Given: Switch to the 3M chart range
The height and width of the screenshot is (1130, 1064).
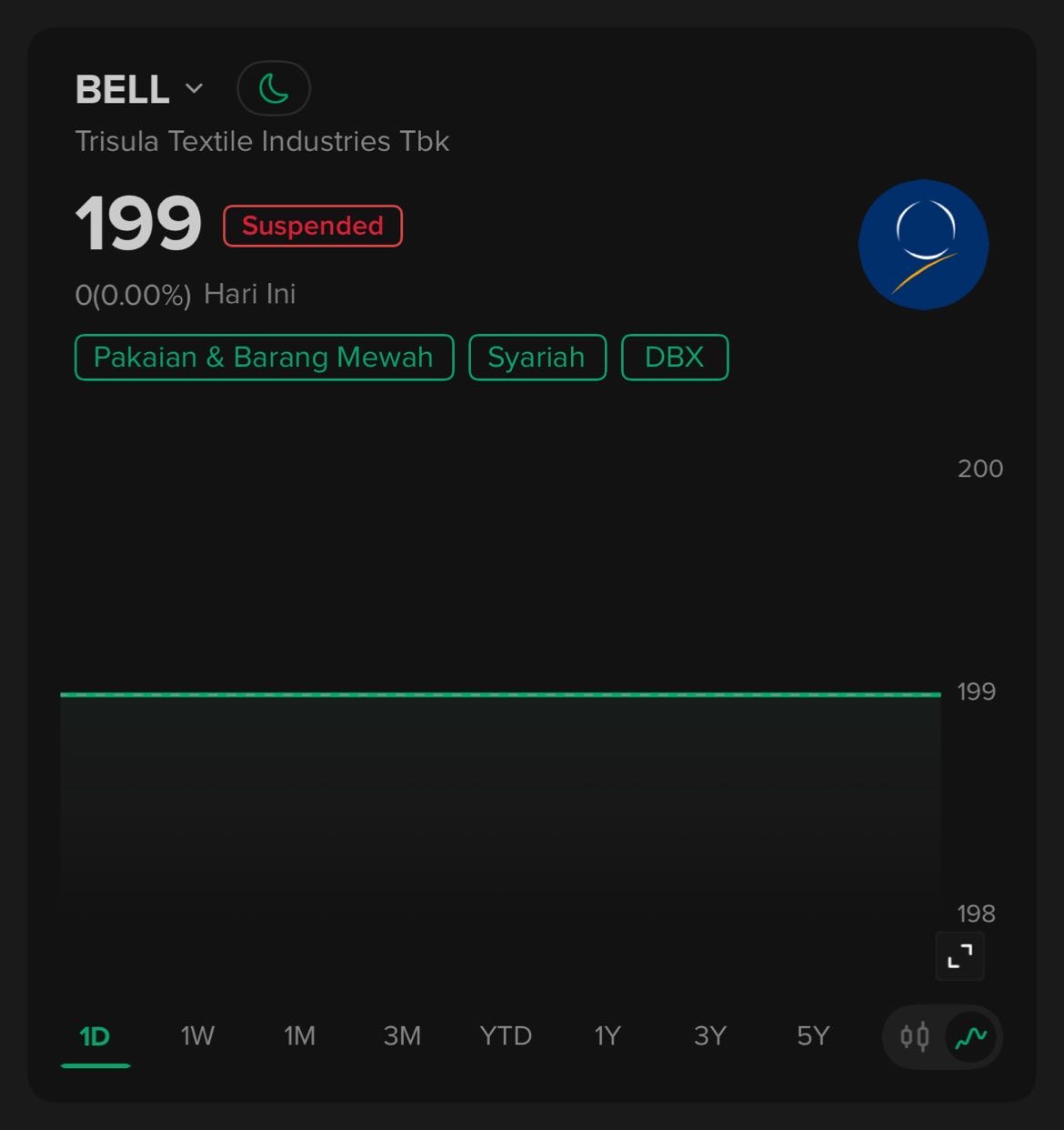Looking at the screenshot, I should point(402,1036).
